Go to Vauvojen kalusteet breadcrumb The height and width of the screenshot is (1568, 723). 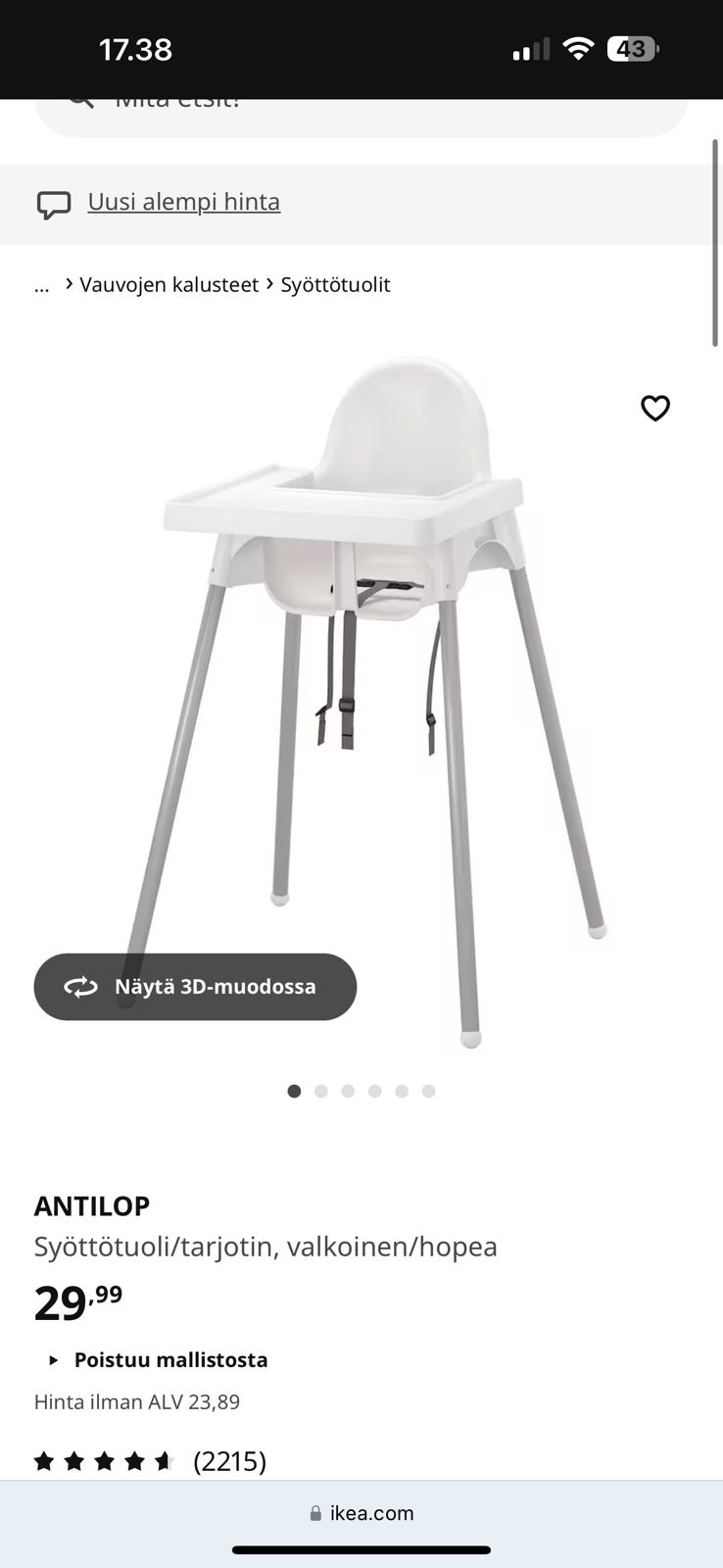pos(169,285)
